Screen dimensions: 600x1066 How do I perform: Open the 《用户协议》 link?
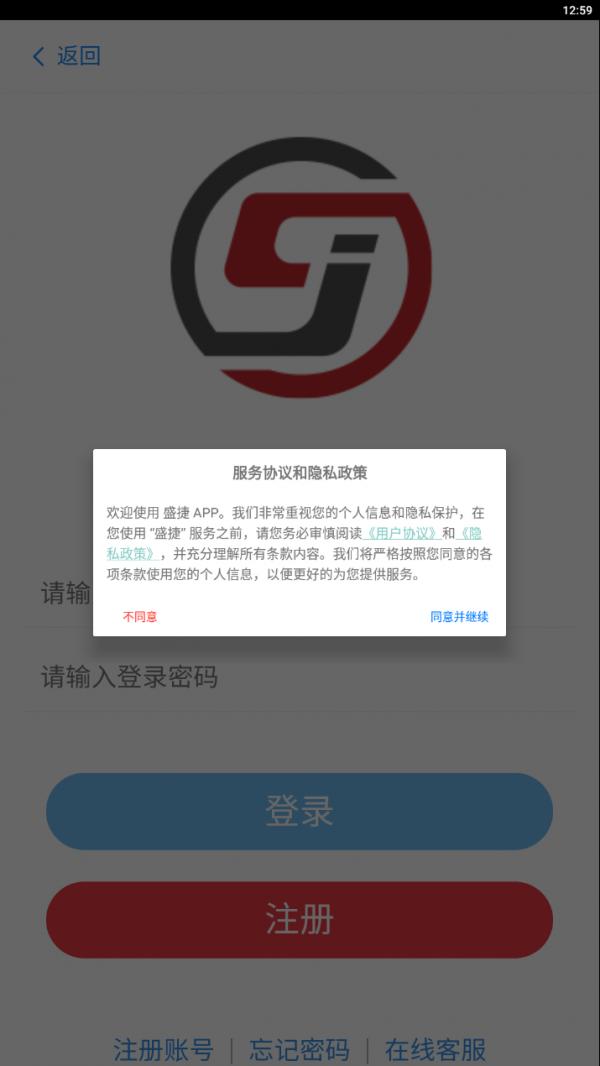pyautogui.click(x=401, y=534)
